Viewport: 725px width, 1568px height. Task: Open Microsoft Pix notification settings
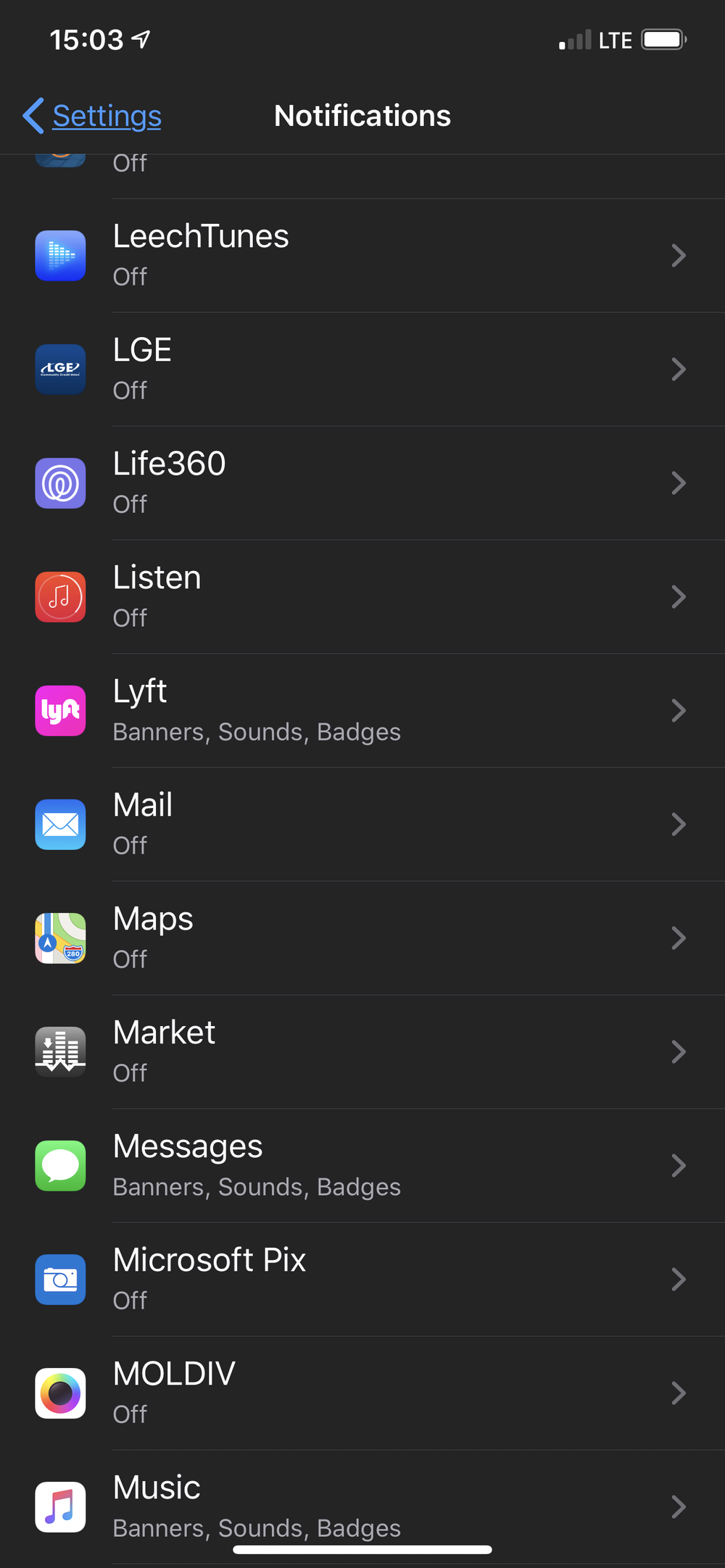[x=362, y=1280]
